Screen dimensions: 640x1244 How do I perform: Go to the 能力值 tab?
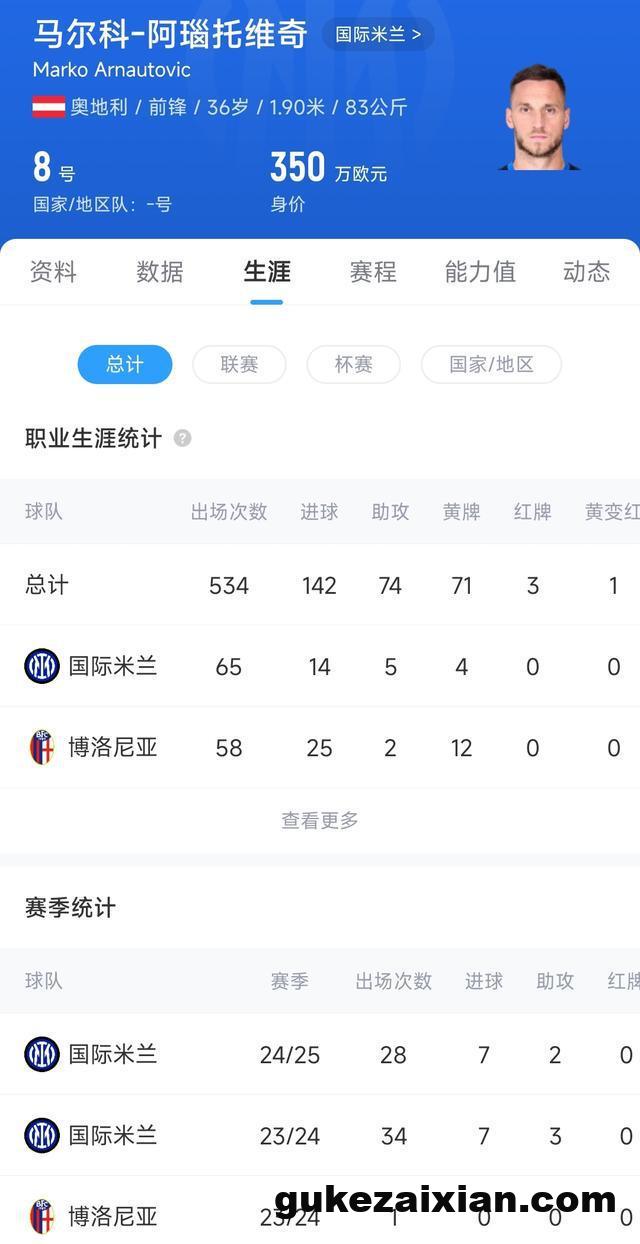(x=480, y=272)
